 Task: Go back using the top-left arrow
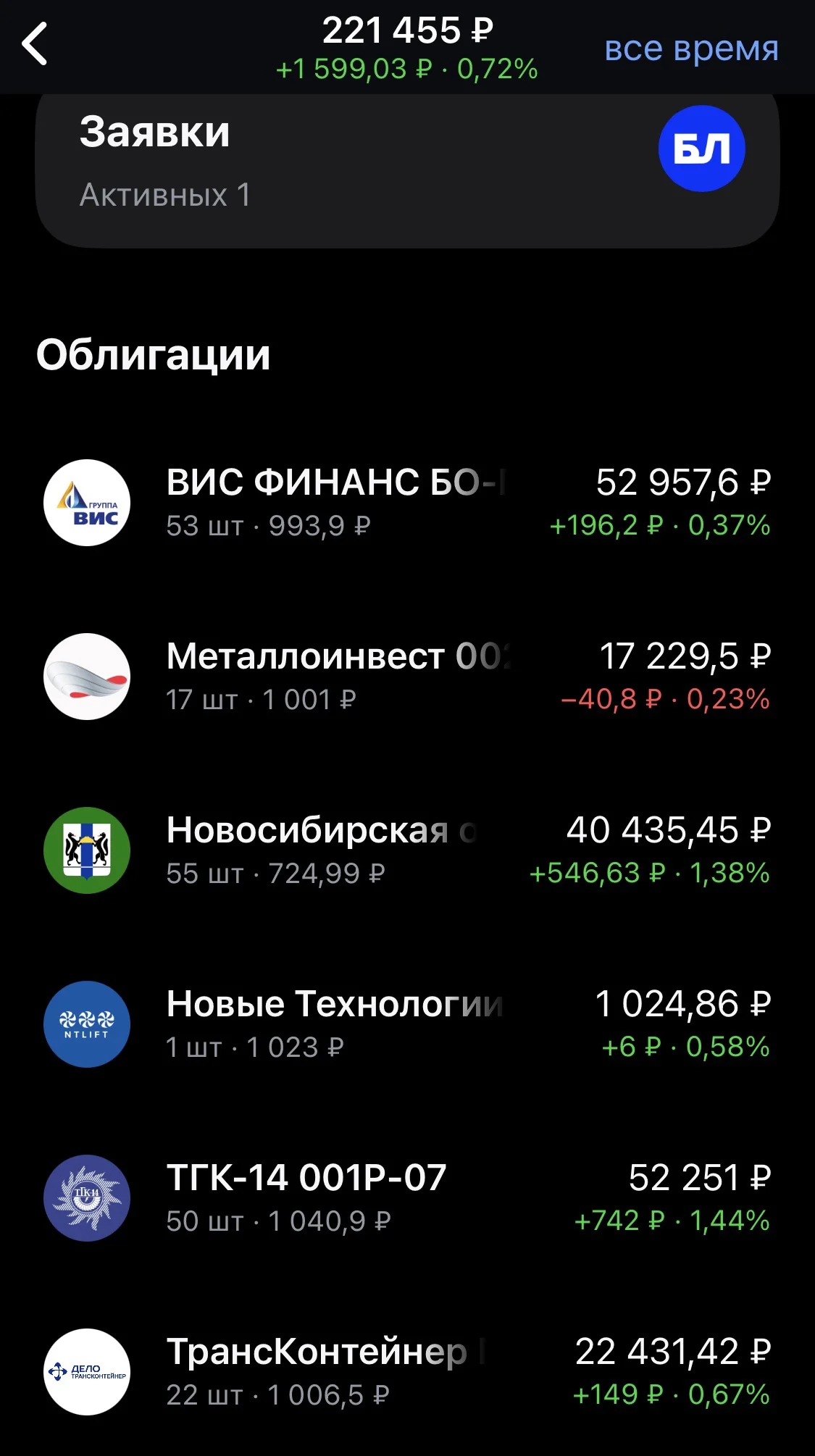[35, 44]
